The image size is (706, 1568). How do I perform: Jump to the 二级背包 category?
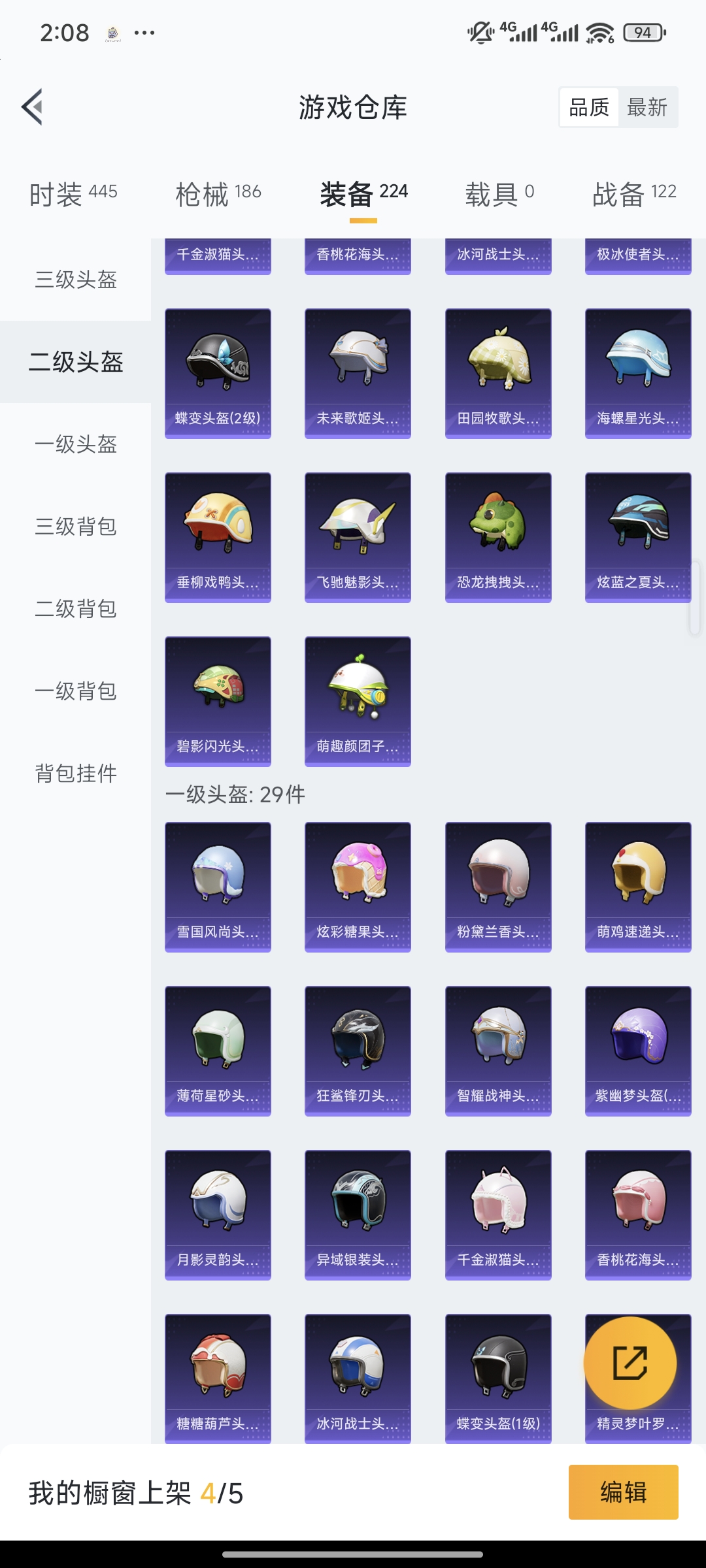tap(76, 609)
